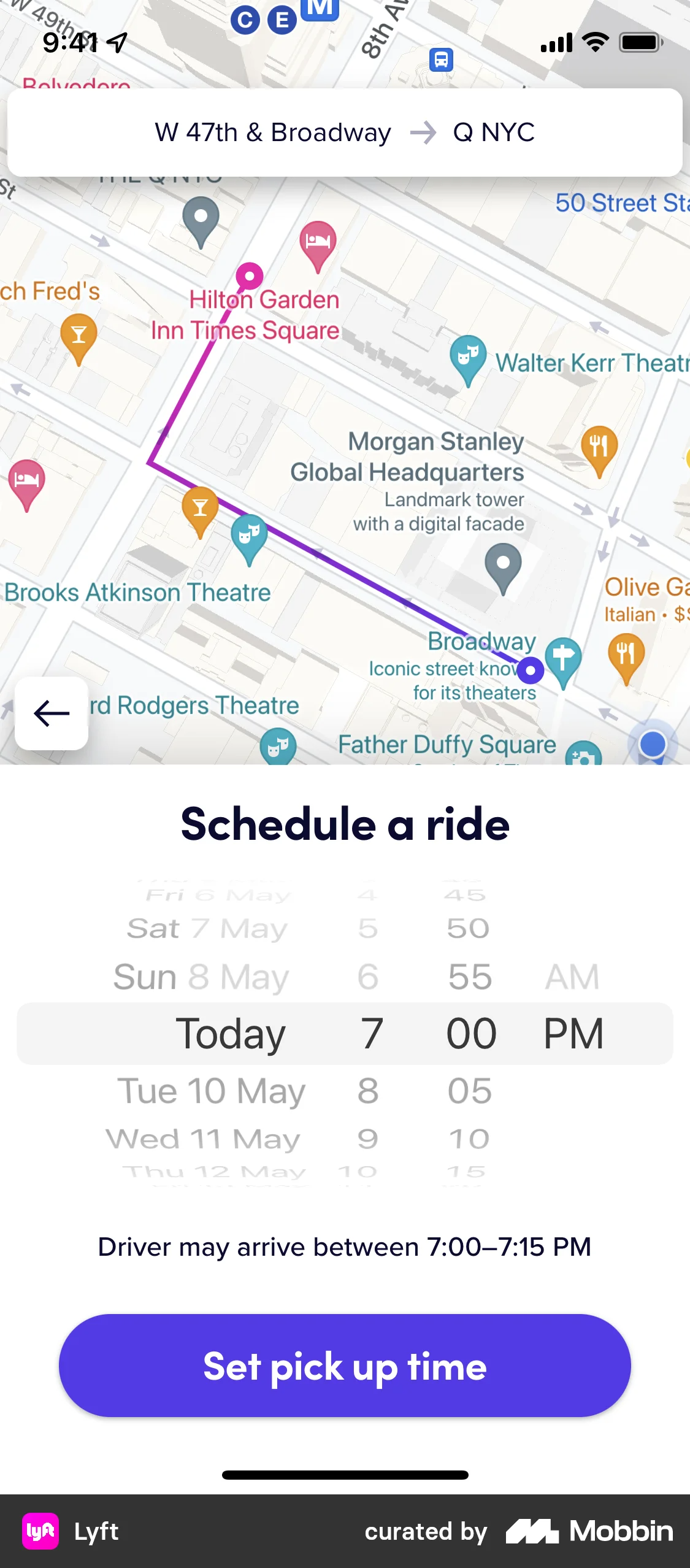The height and width of the screenshot is (1568, 690).
Task: Pick 55 minutes in the picker
Action: [470, 977]
